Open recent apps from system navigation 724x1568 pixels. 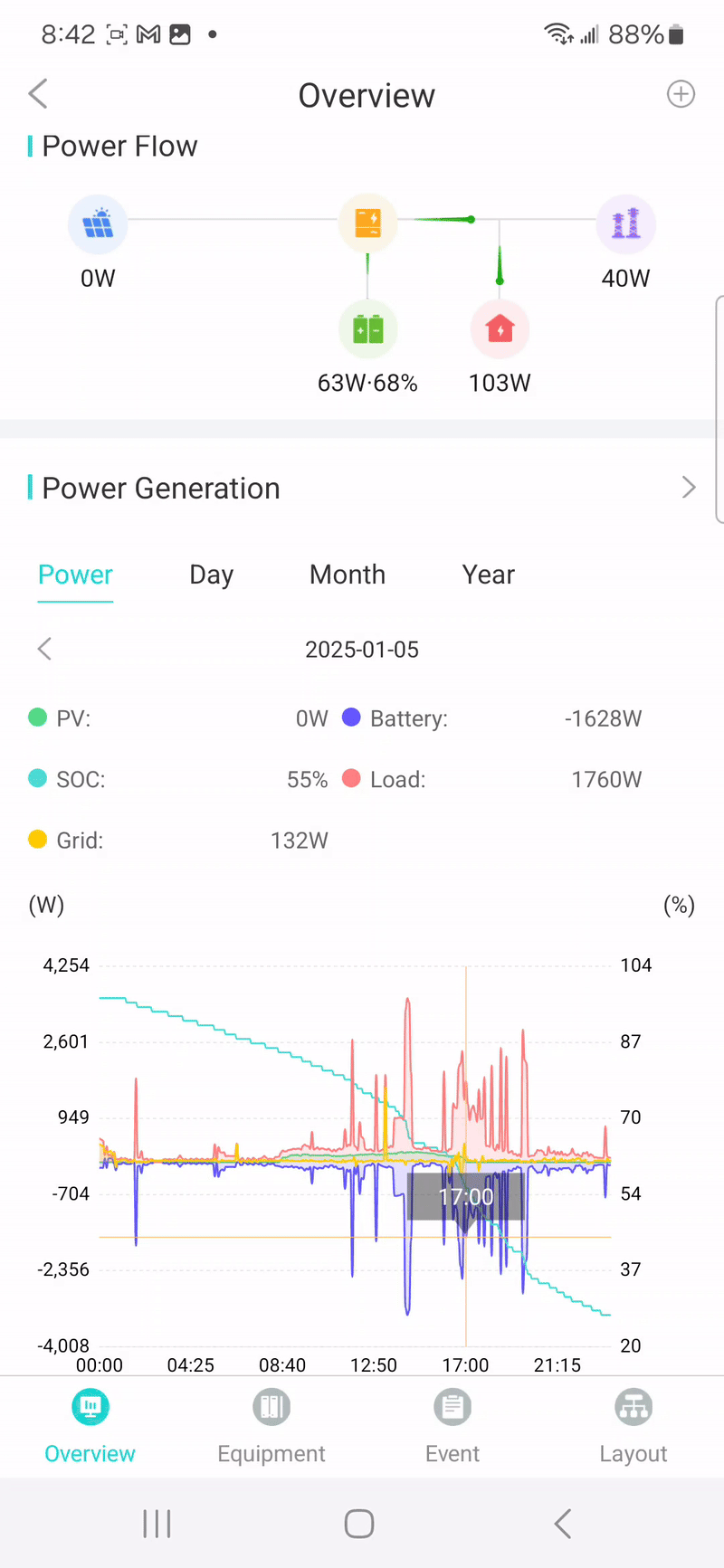[157, 1524]
